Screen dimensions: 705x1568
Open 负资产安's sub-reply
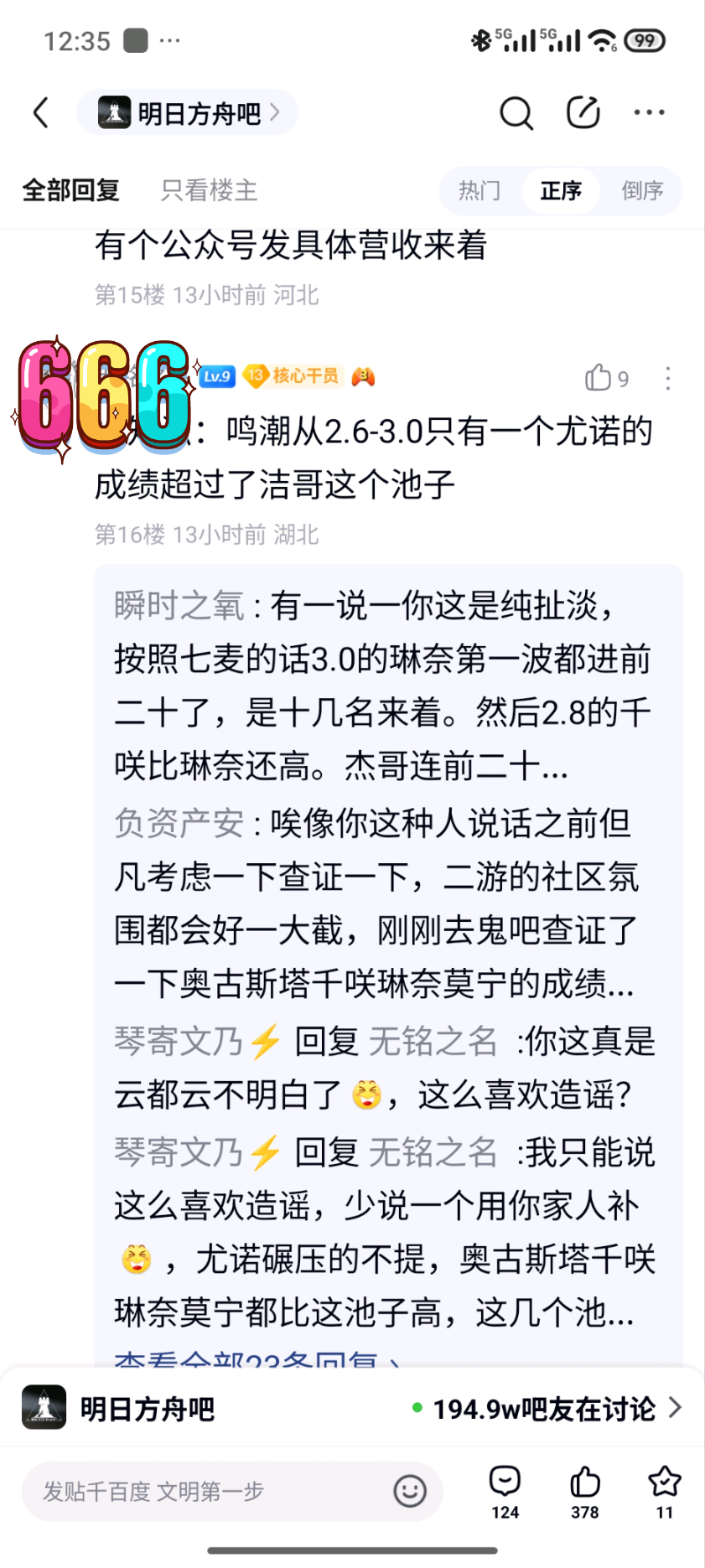coord(383,904)
